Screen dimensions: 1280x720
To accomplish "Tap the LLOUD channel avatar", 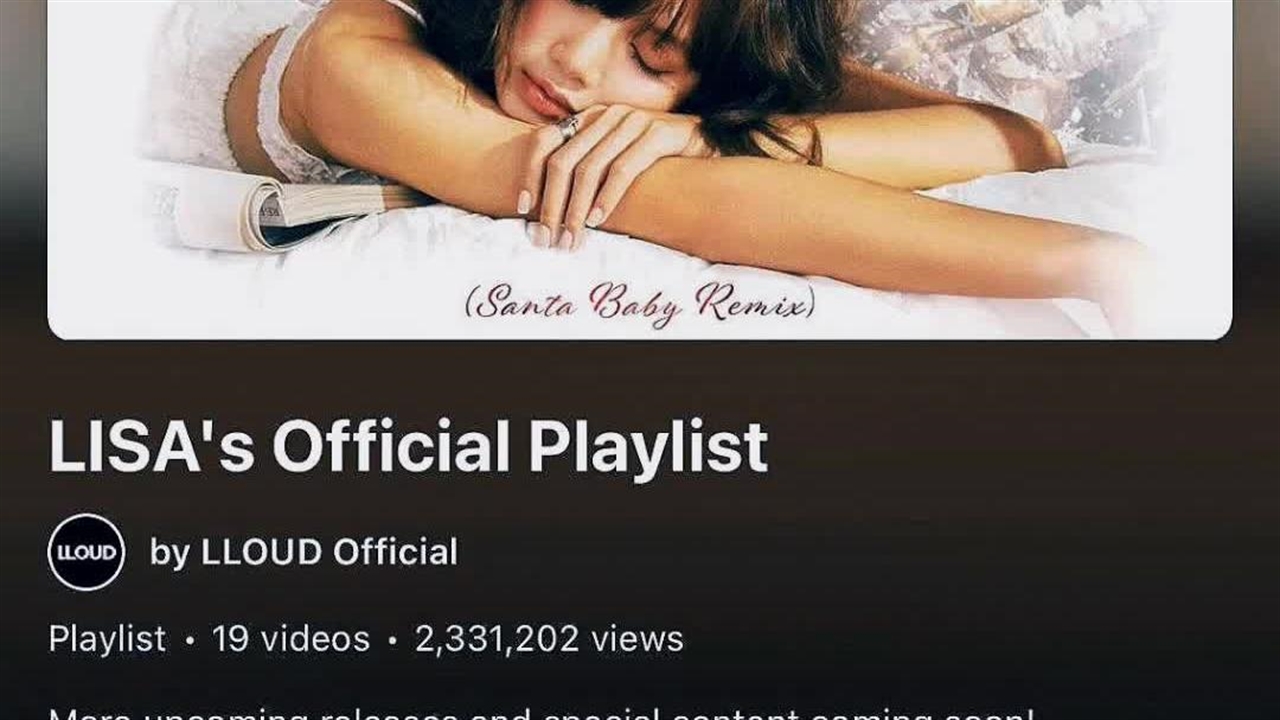I will point(86,552).
